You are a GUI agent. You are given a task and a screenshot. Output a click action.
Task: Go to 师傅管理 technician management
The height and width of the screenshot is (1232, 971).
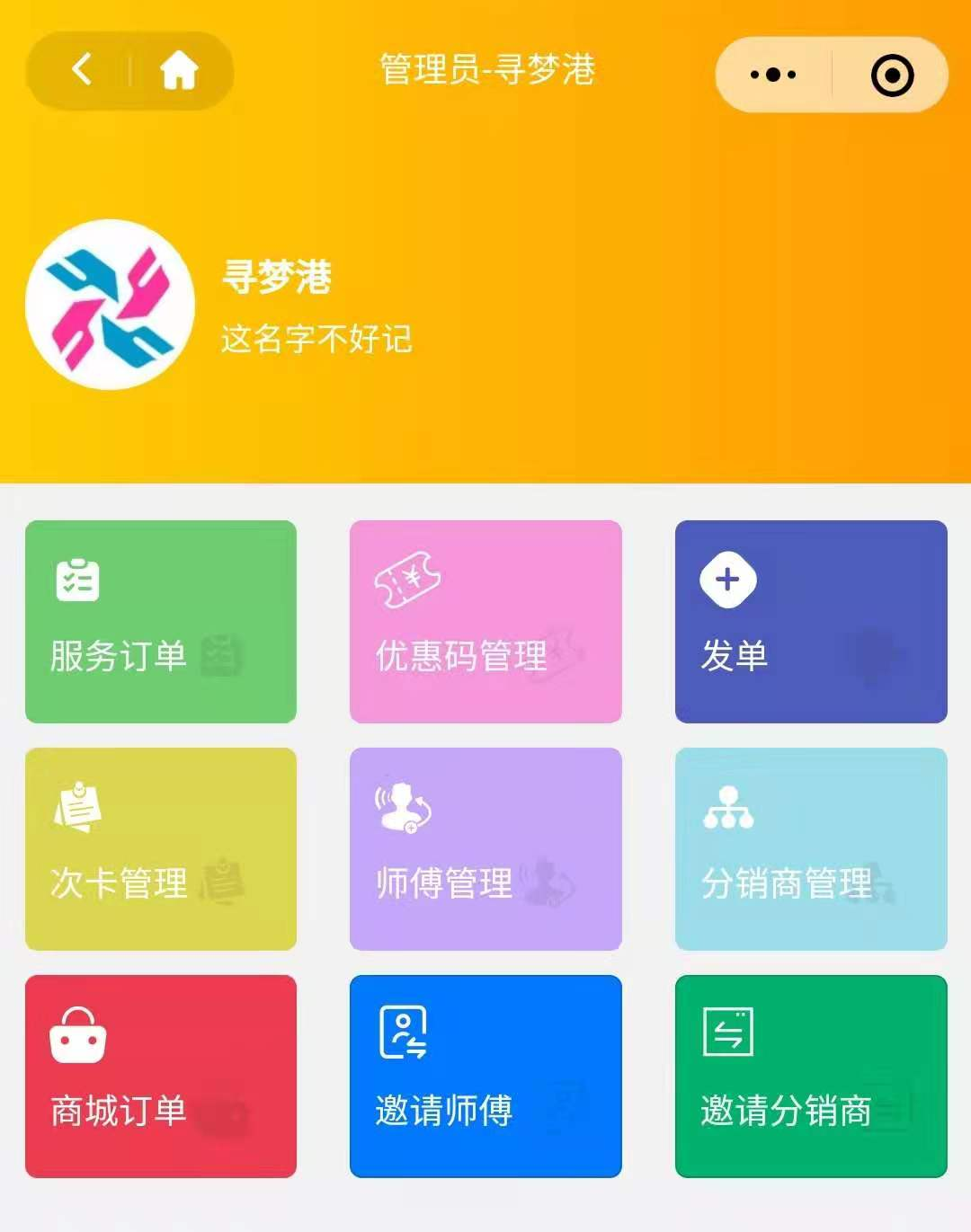point(485,849)
